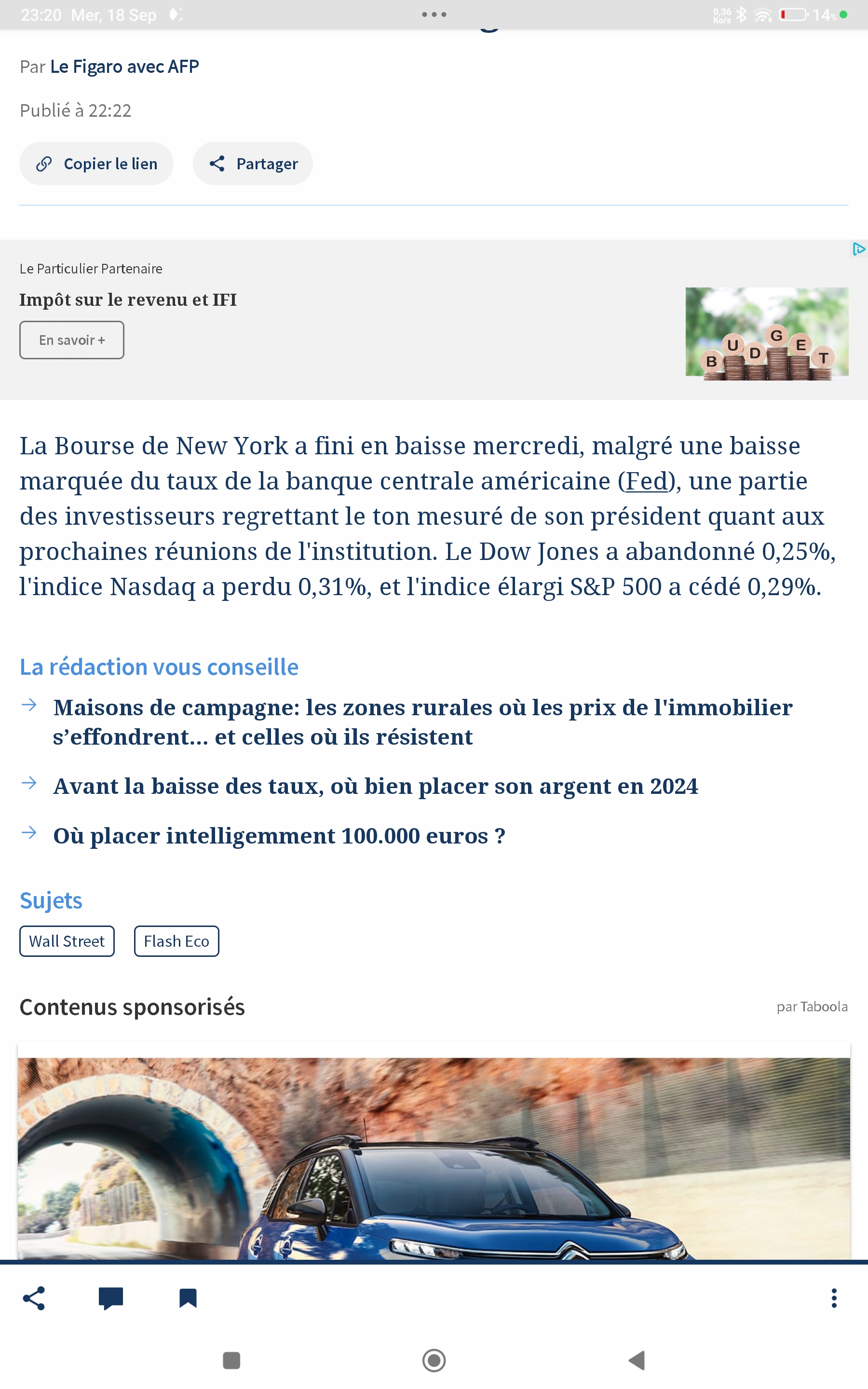
Task: Bookmark this article
Action: (x=188, y=1298)
